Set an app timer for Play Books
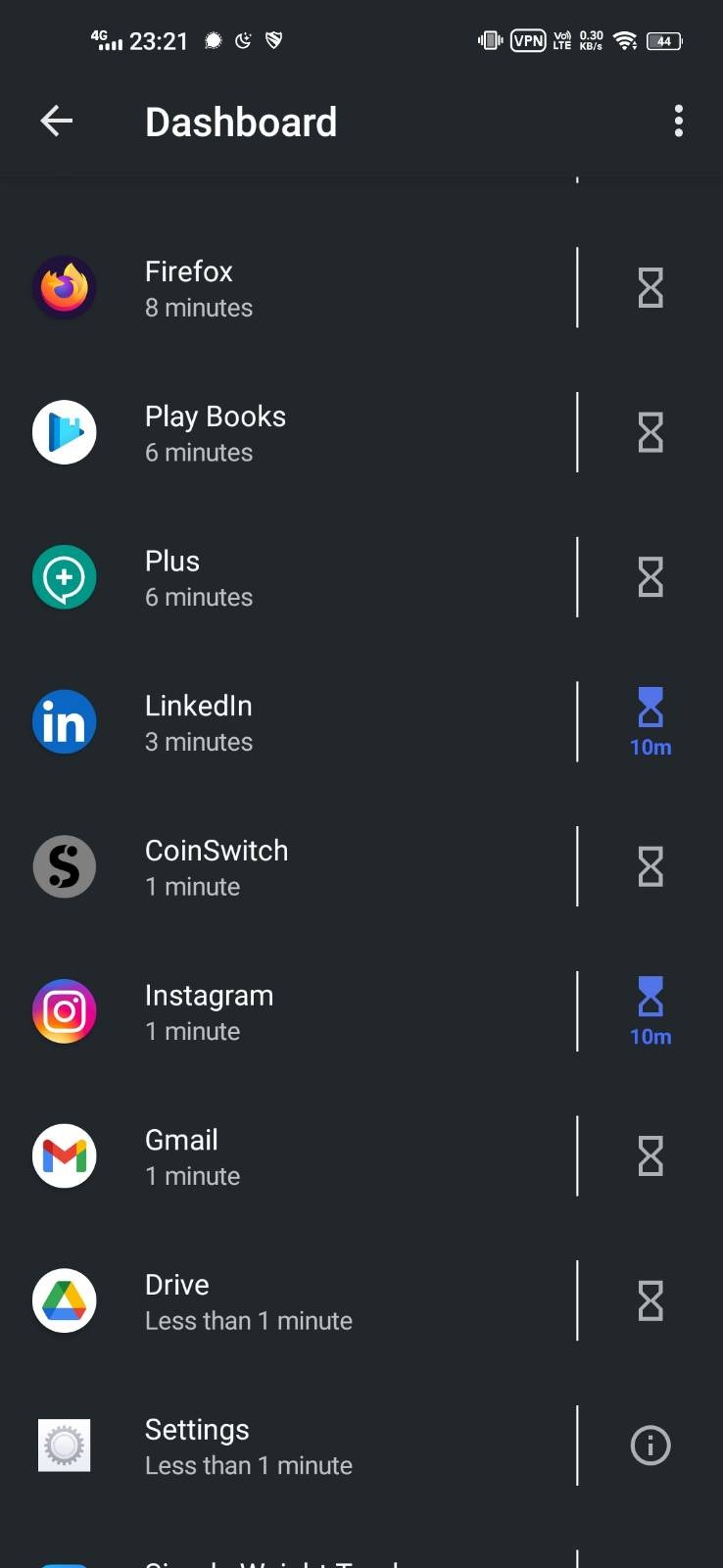 pyautogui.click(x=650, y=431)
